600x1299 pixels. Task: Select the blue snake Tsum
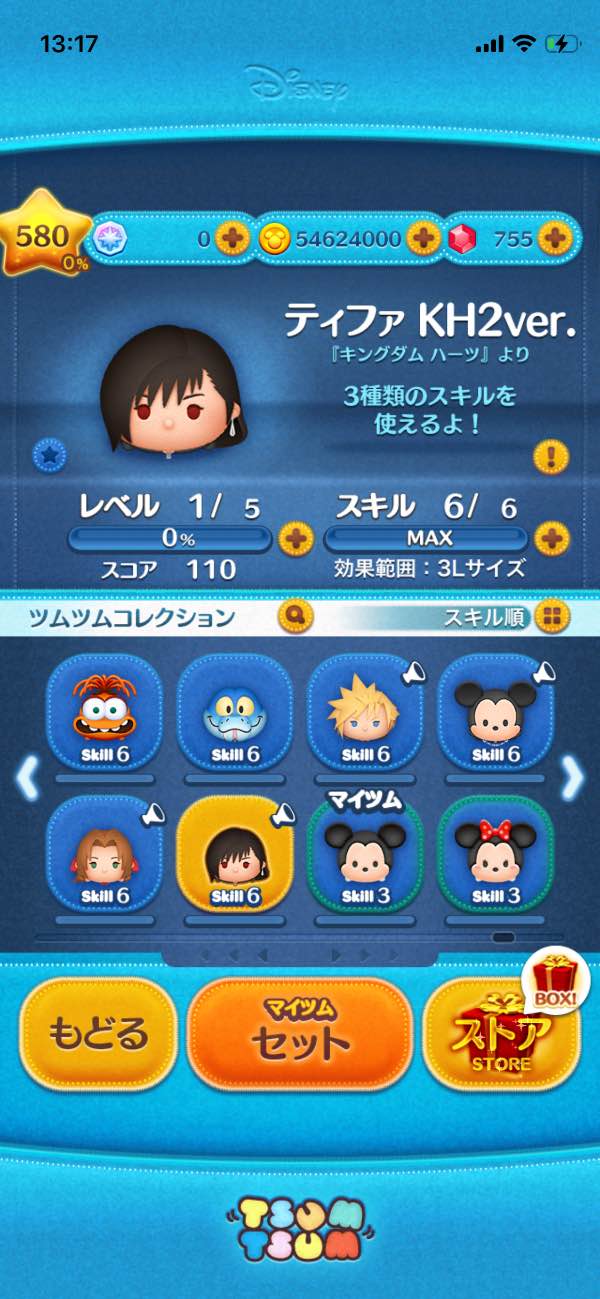[234, 713]
